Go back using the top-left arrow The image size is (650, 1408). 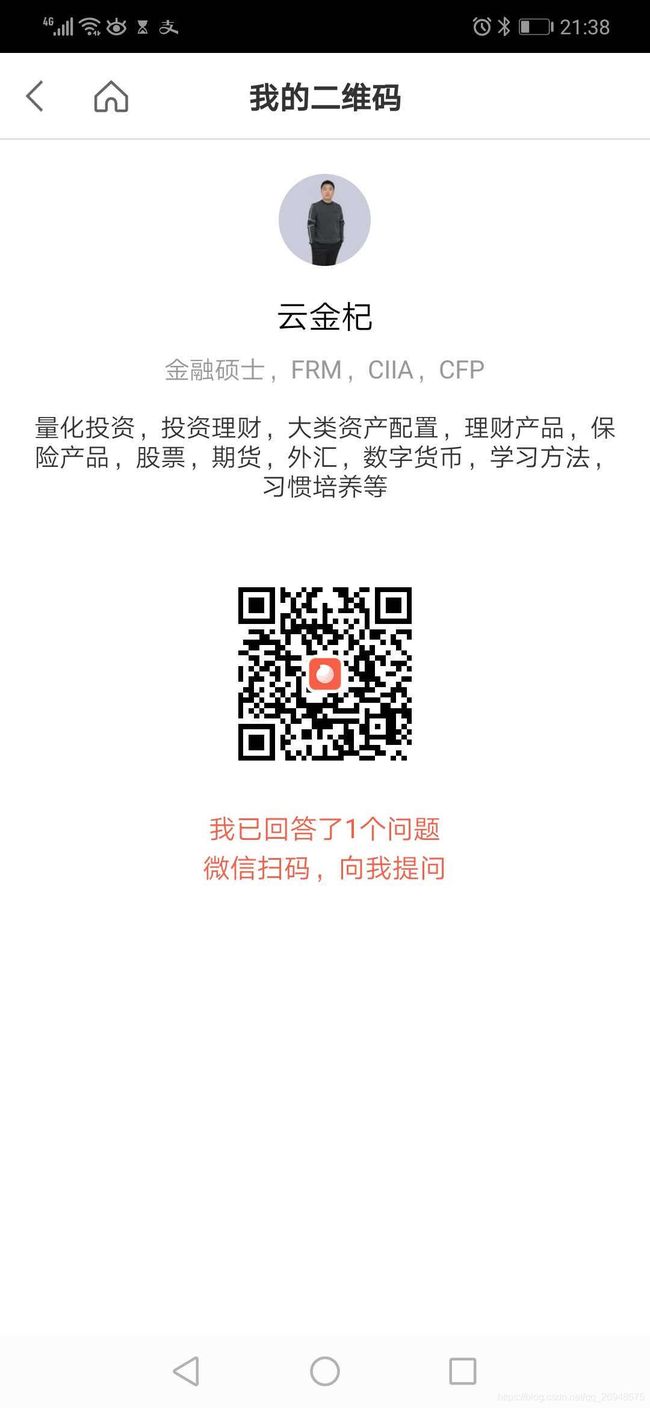35,97
